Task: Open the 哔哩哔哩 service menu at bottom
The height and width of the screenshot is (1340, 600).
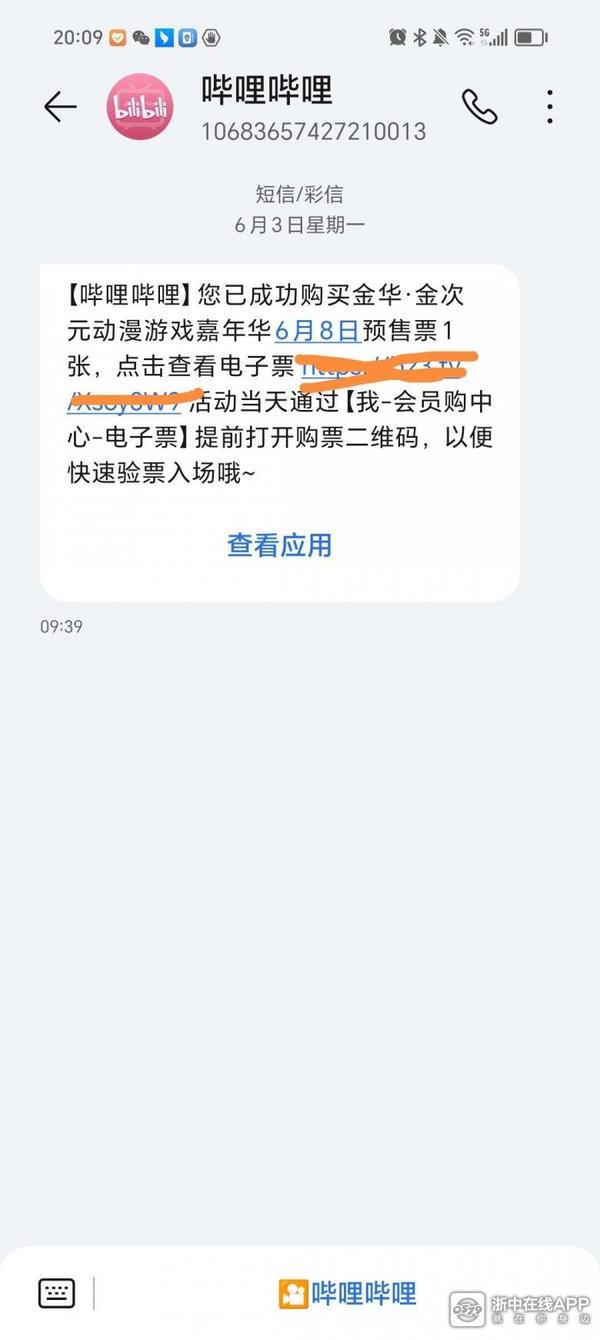Action: click(x=346, y=1293)
